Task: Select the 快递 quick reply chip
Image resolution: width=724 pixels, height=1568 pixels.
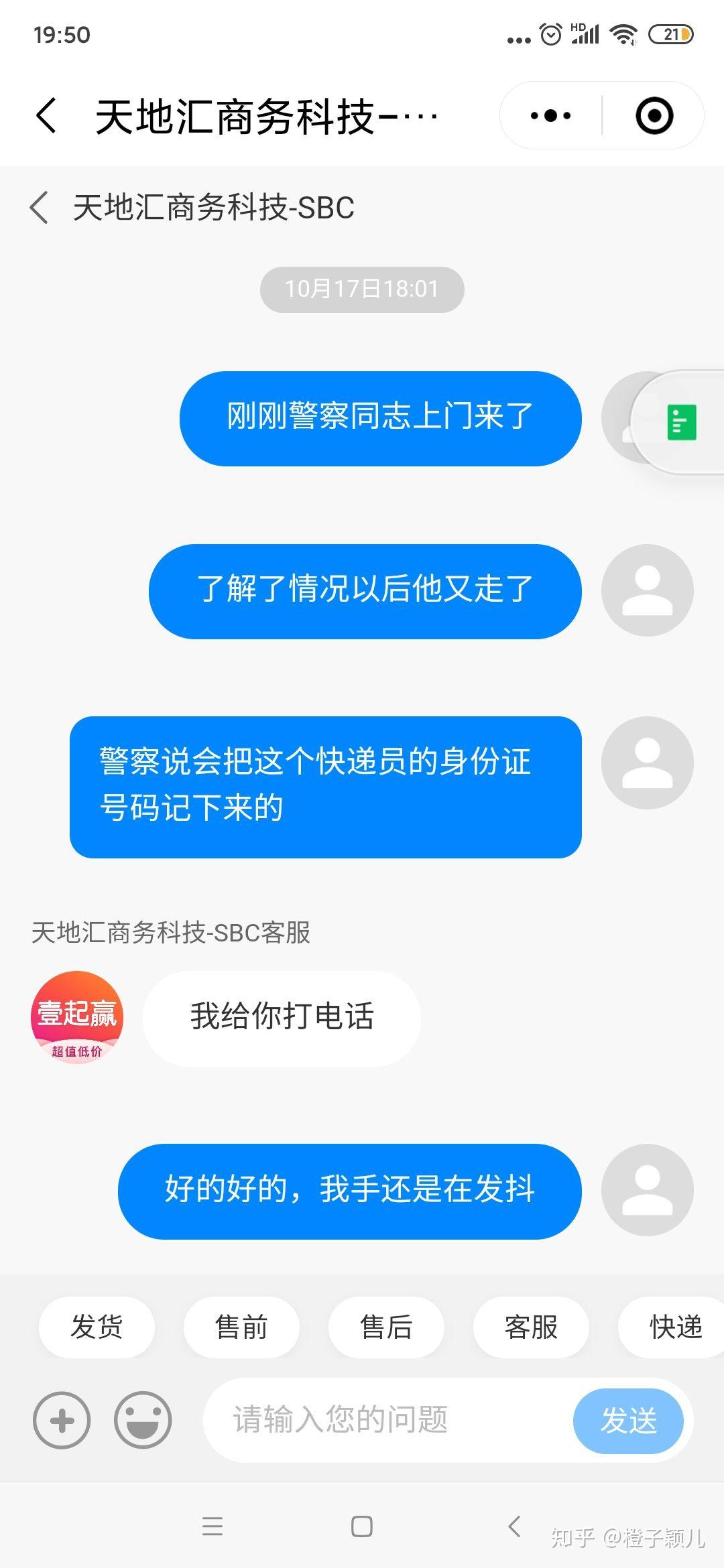Action: [x=674, y=1327]
